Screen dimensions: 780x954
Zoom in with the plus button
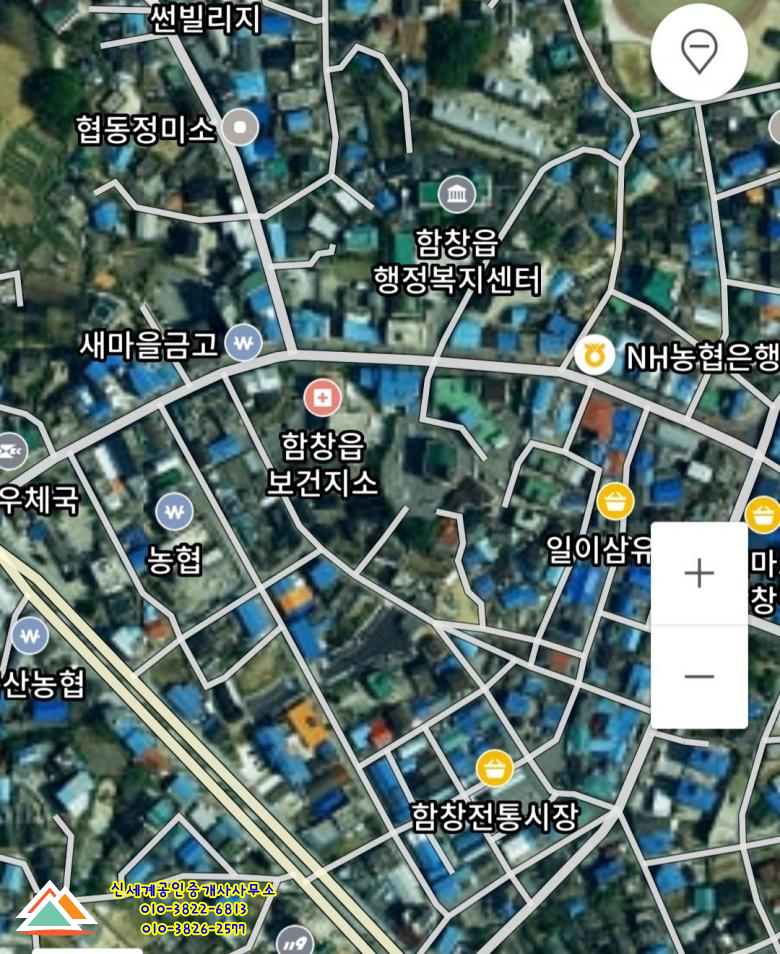pos(699,574)
